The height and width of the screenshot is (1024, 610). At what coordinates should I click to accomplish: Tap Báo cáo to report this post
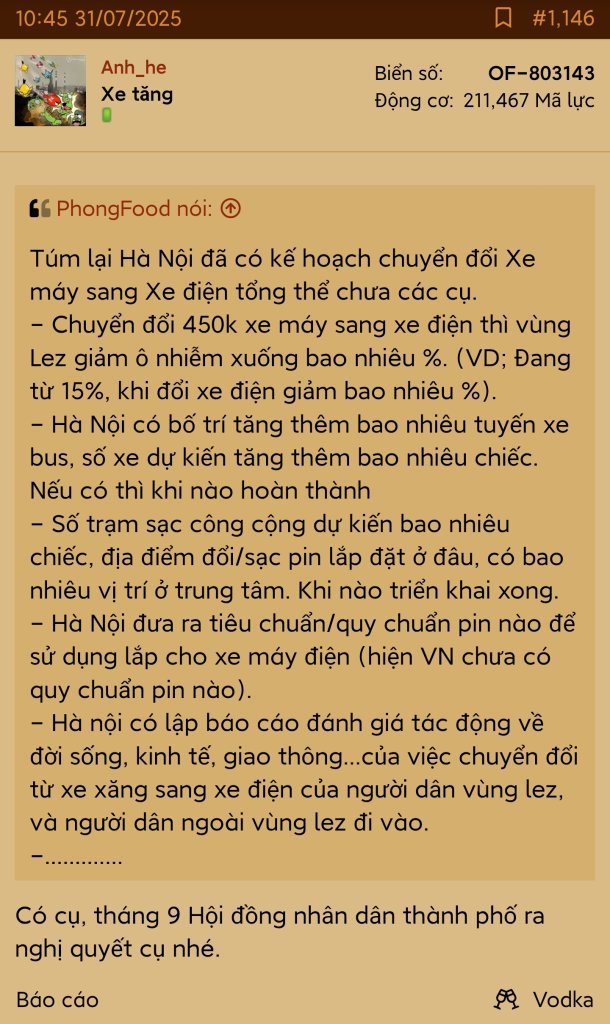[57, 999]
